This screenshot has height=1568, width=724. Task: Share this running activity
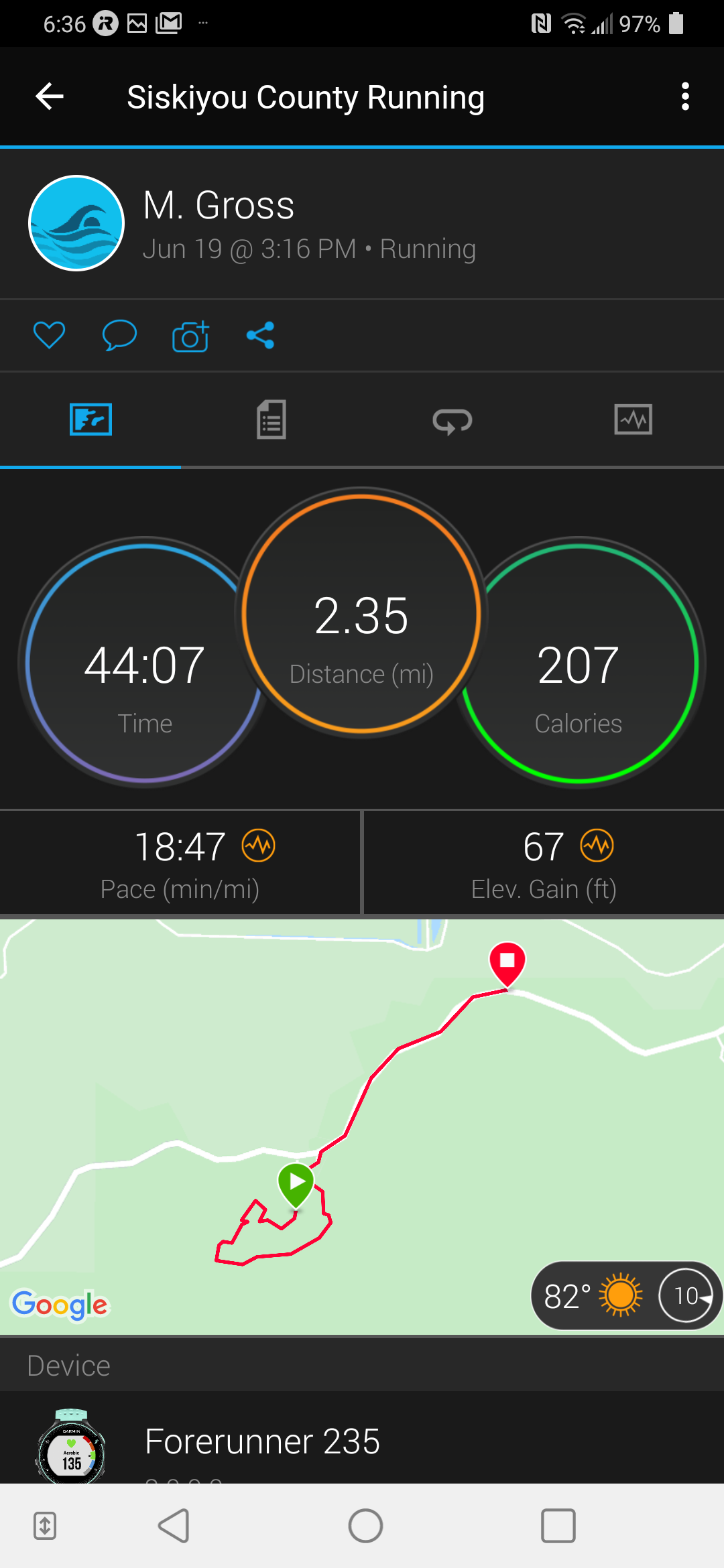point(260,335)
